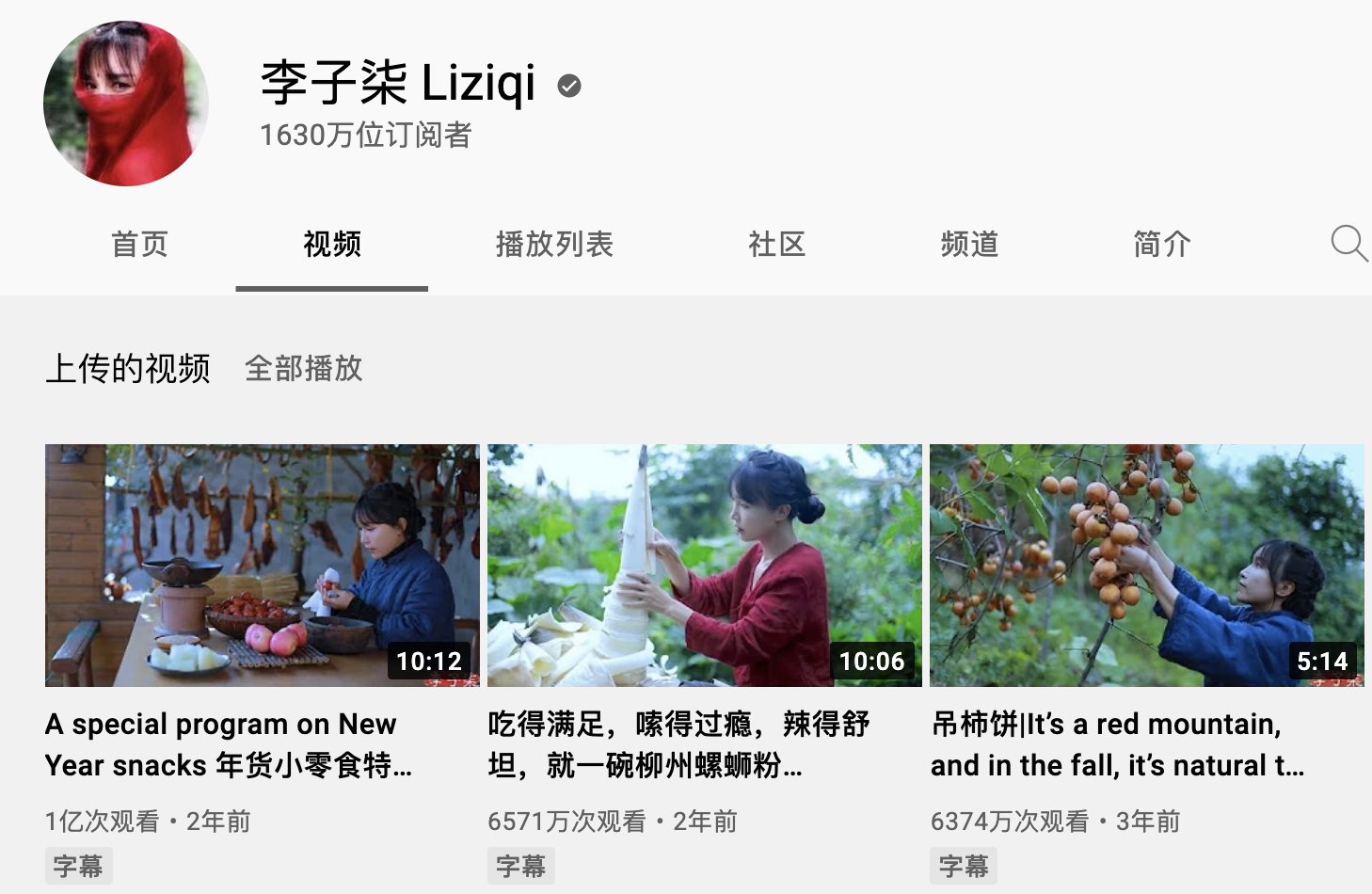Image resolution: width=1372 pixels, height=894 pixels.
Task: Open the New Year snacks video thumbnail
Action: click(x=262, y=565)
